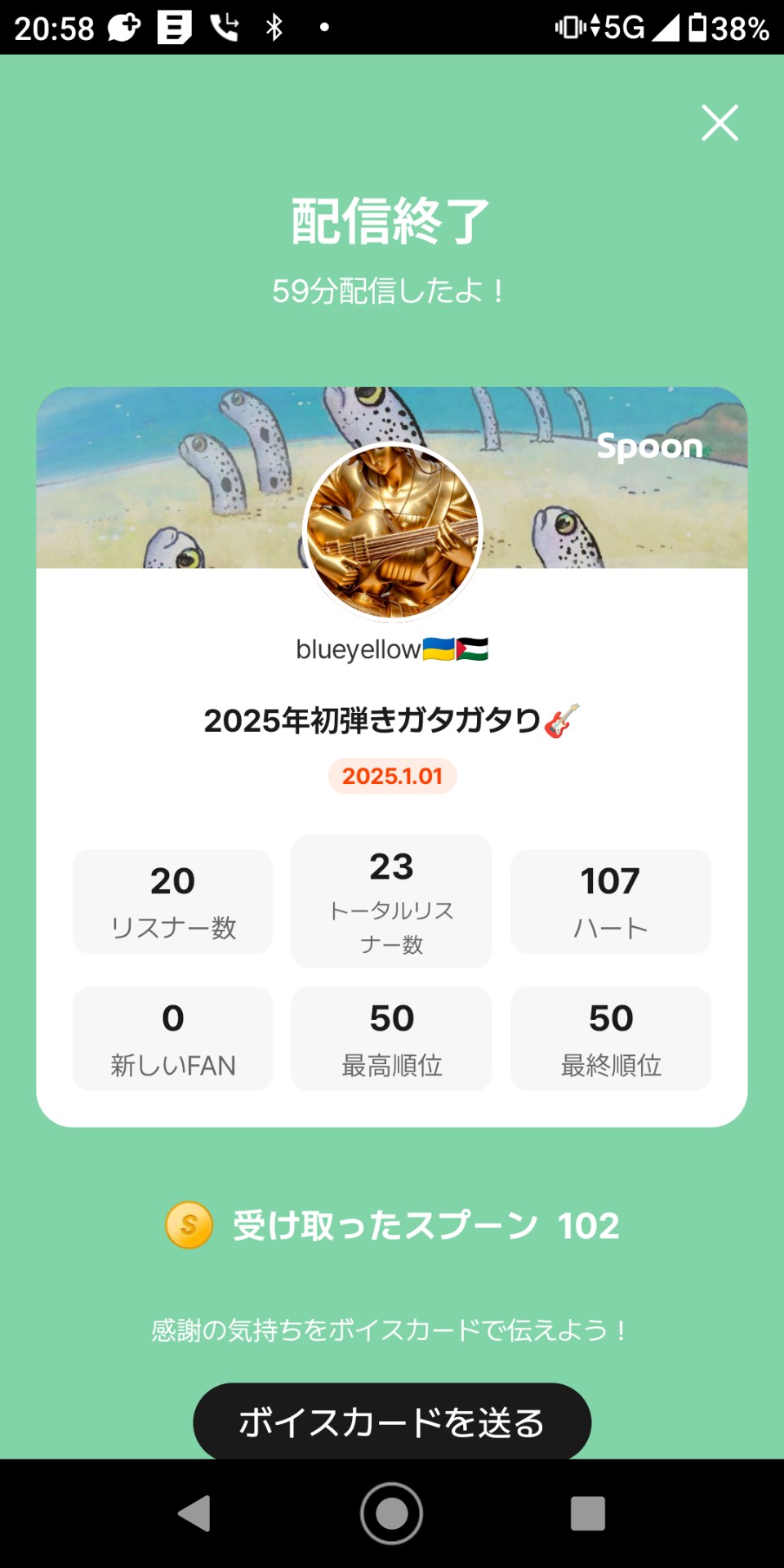Tap the ボイスカードを送る button
This screenshot has height=1568, width=784.
click(392, 1421)
